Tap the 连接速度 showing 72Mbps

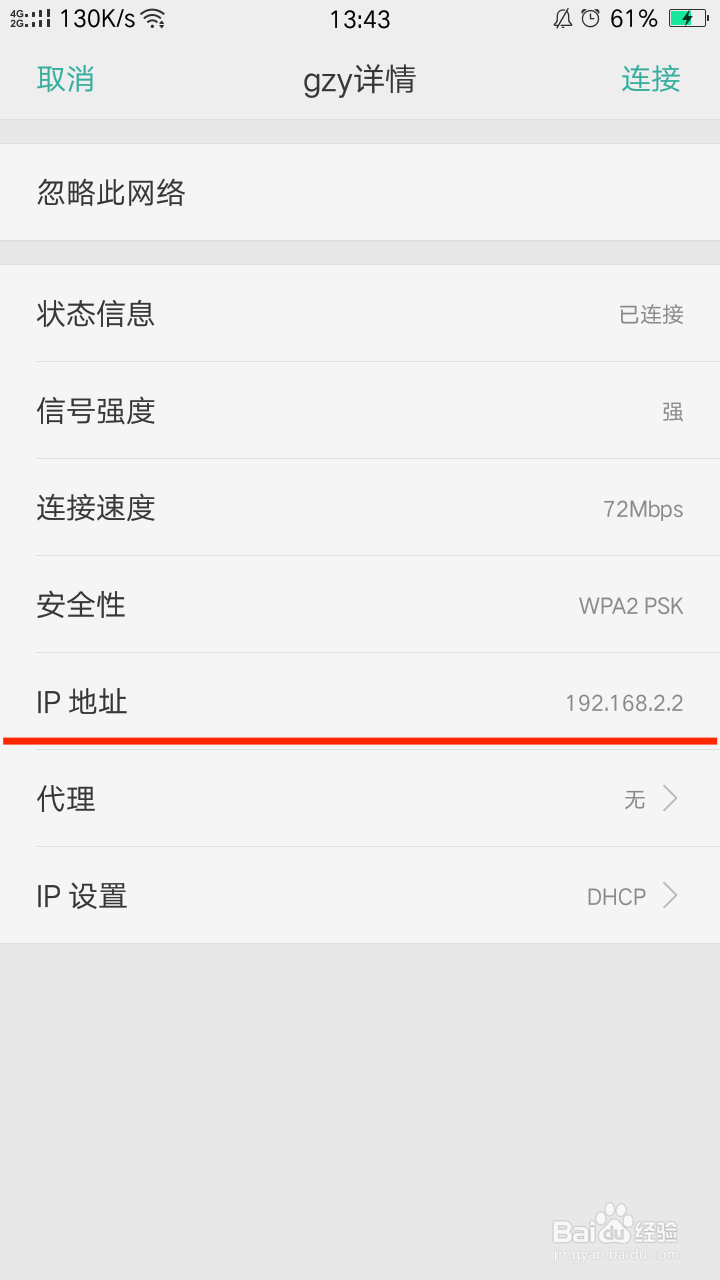click(x=360, y=508)
